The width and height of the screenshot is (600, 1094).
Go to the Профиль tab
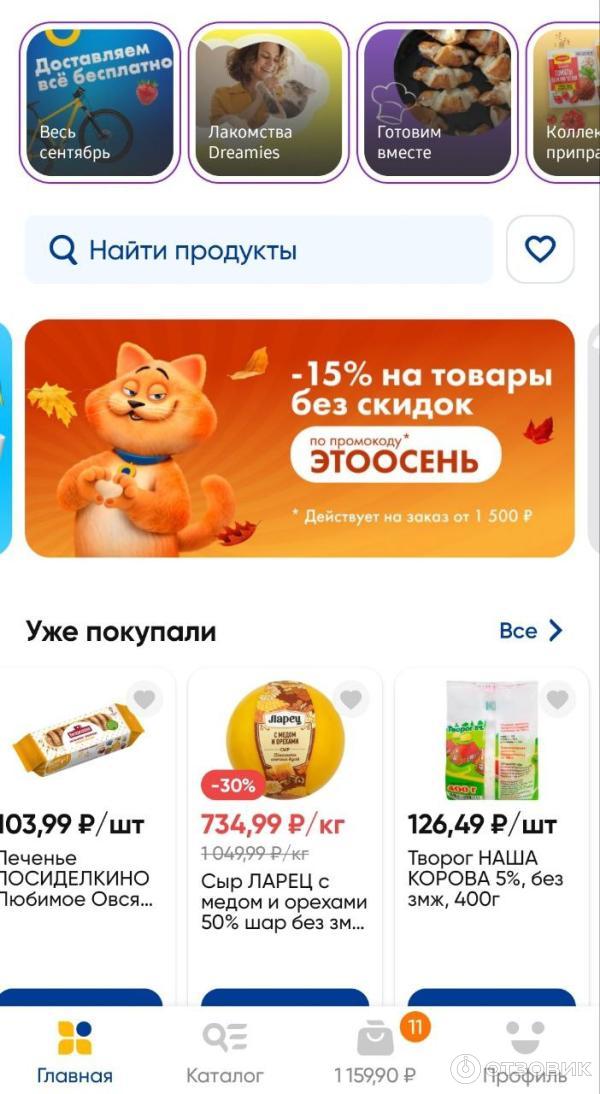[525, 1052]
